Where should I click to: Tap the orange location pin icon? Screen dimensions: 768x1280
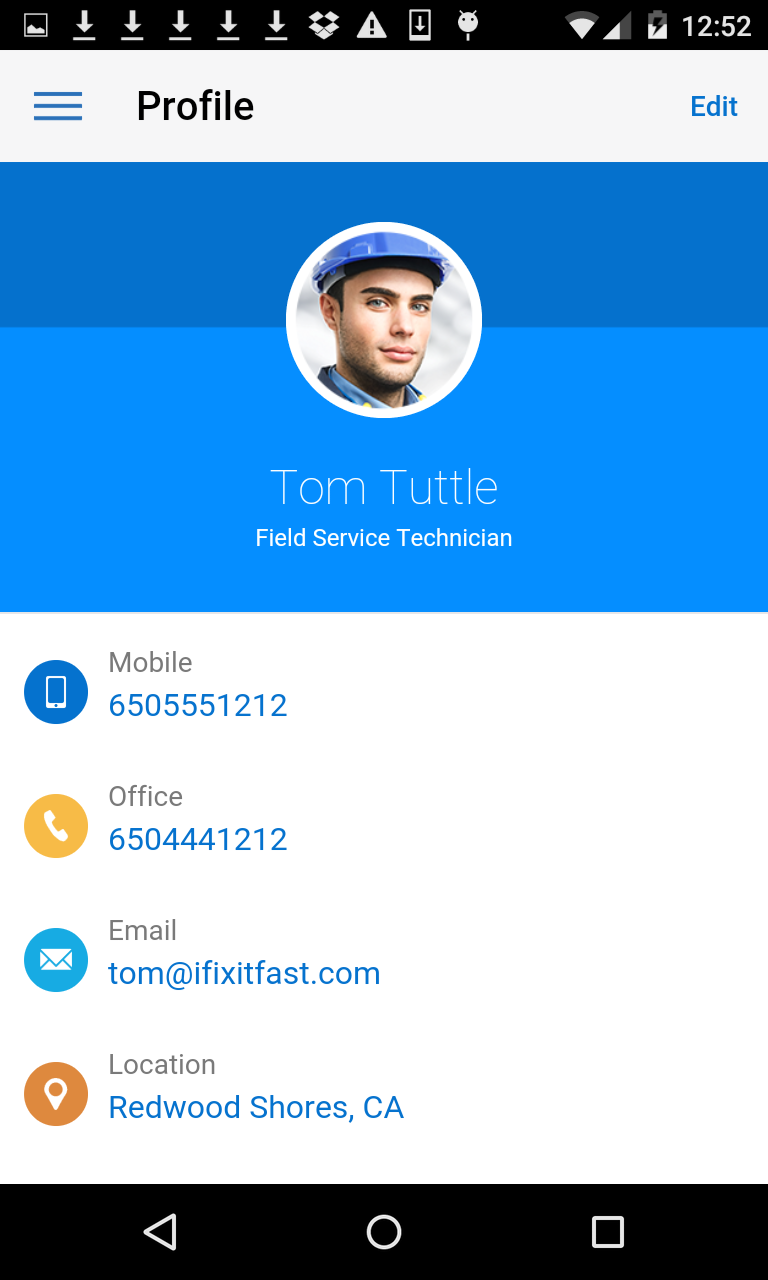pos(56,1094)
